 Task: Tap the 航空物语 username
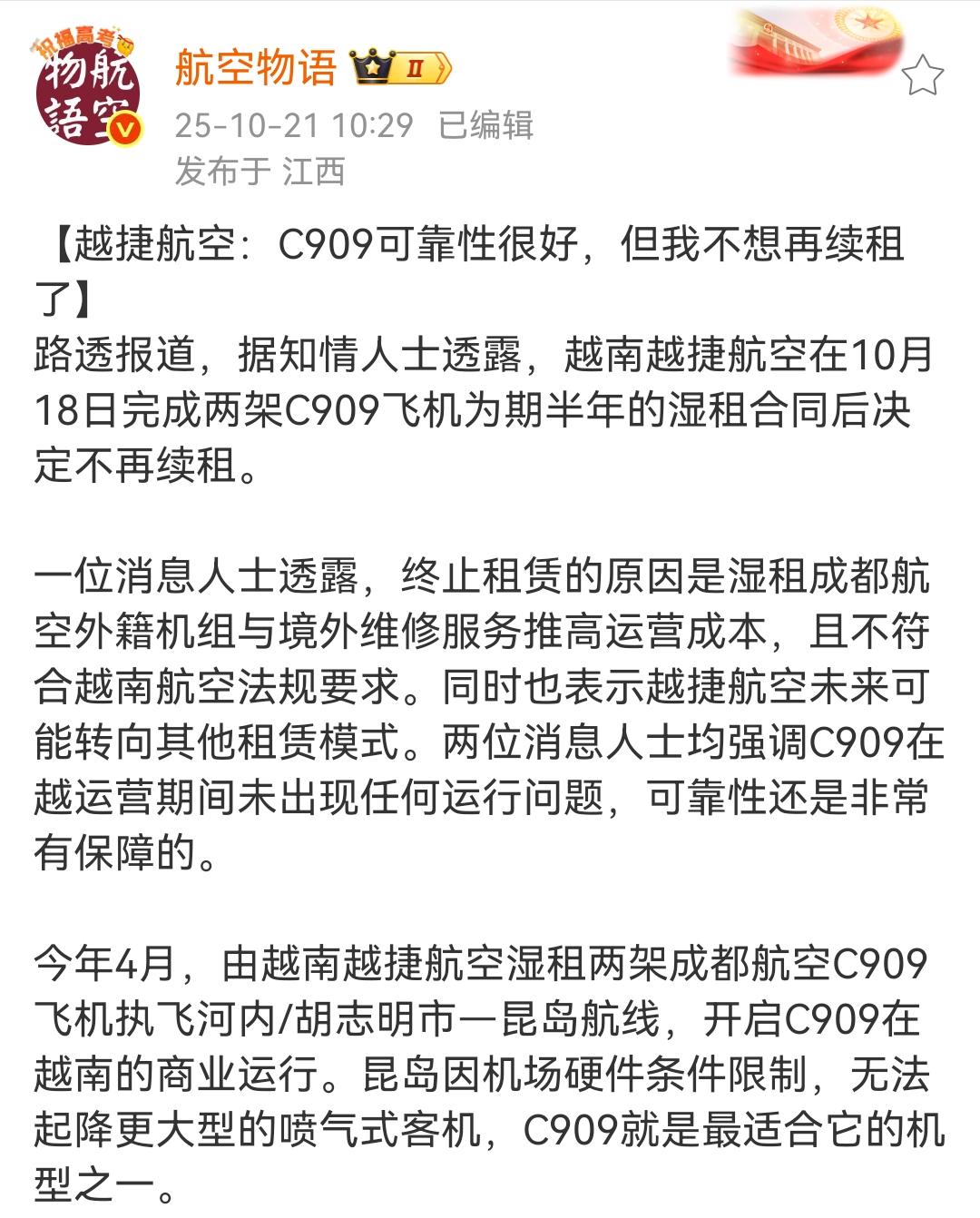click(255, 67)
